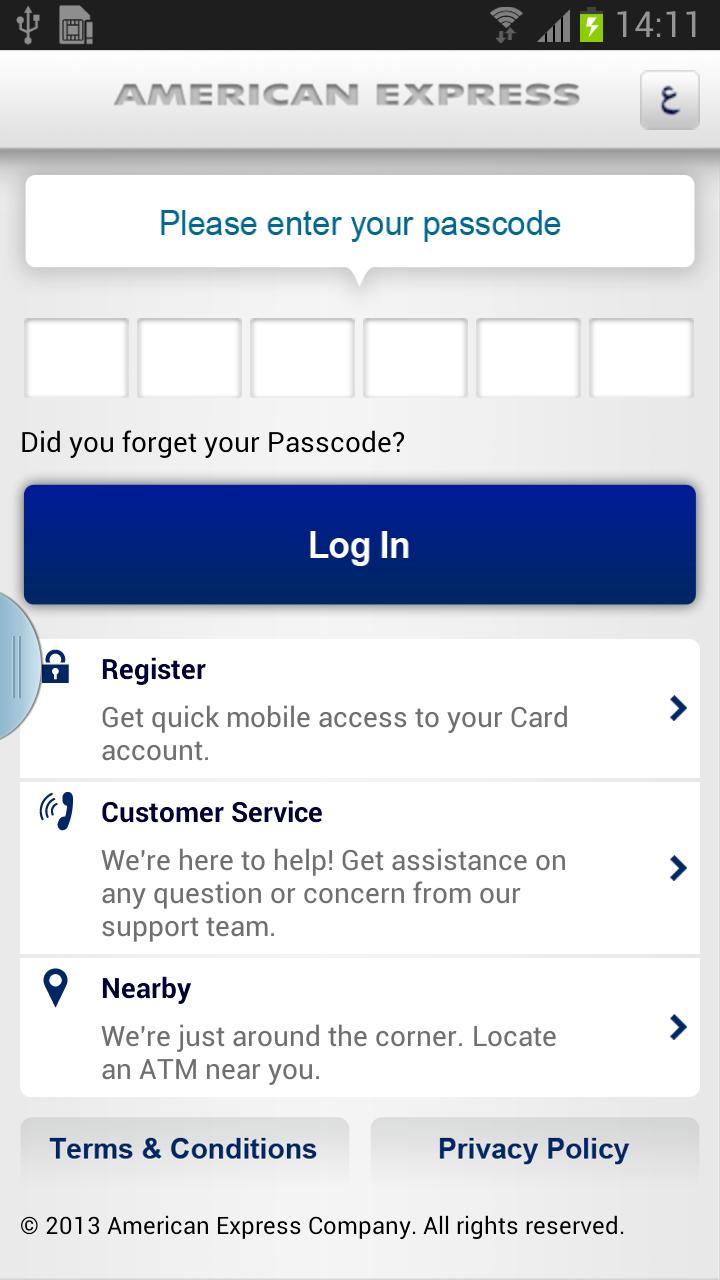Open the forgot Passcode link
Image resolution: width=720 pixels, height=1280 pixels.
[x=213, y=441]
